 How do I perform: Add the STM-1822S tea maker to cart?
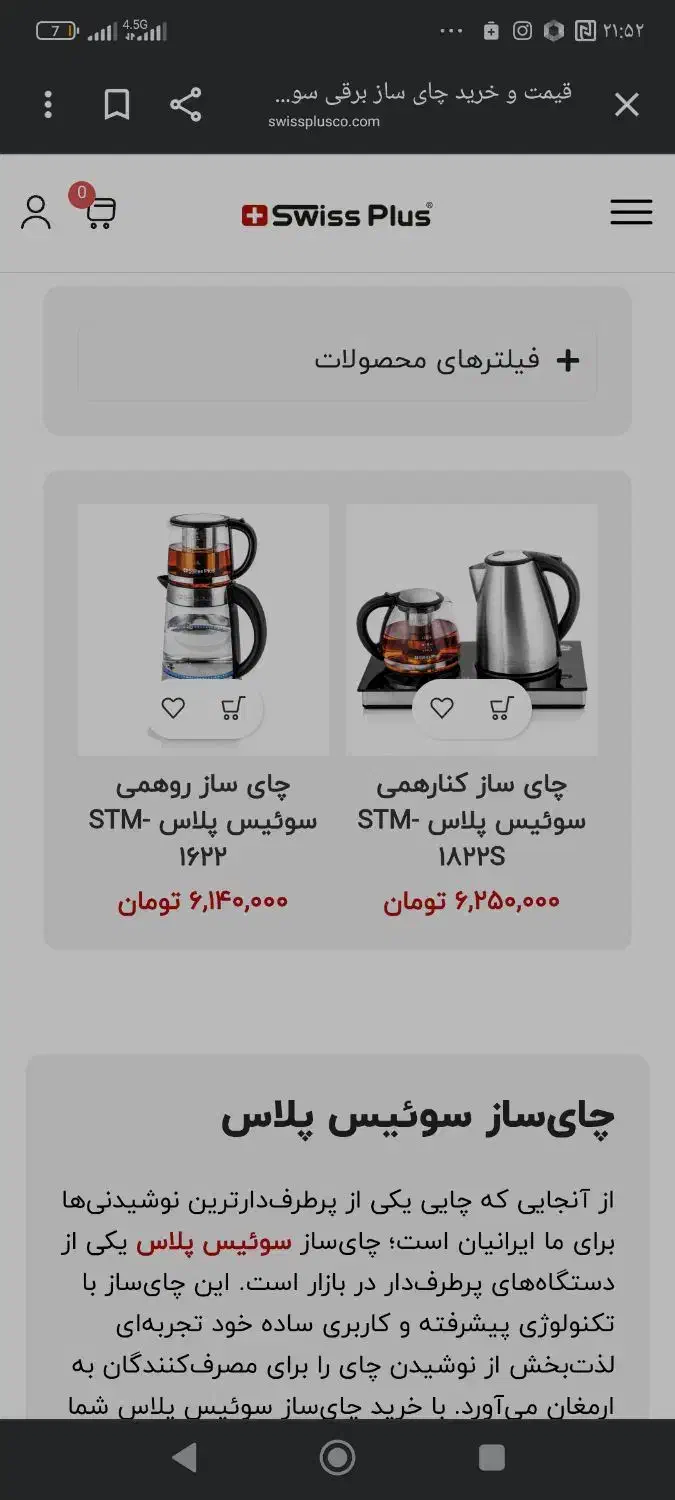501,708
